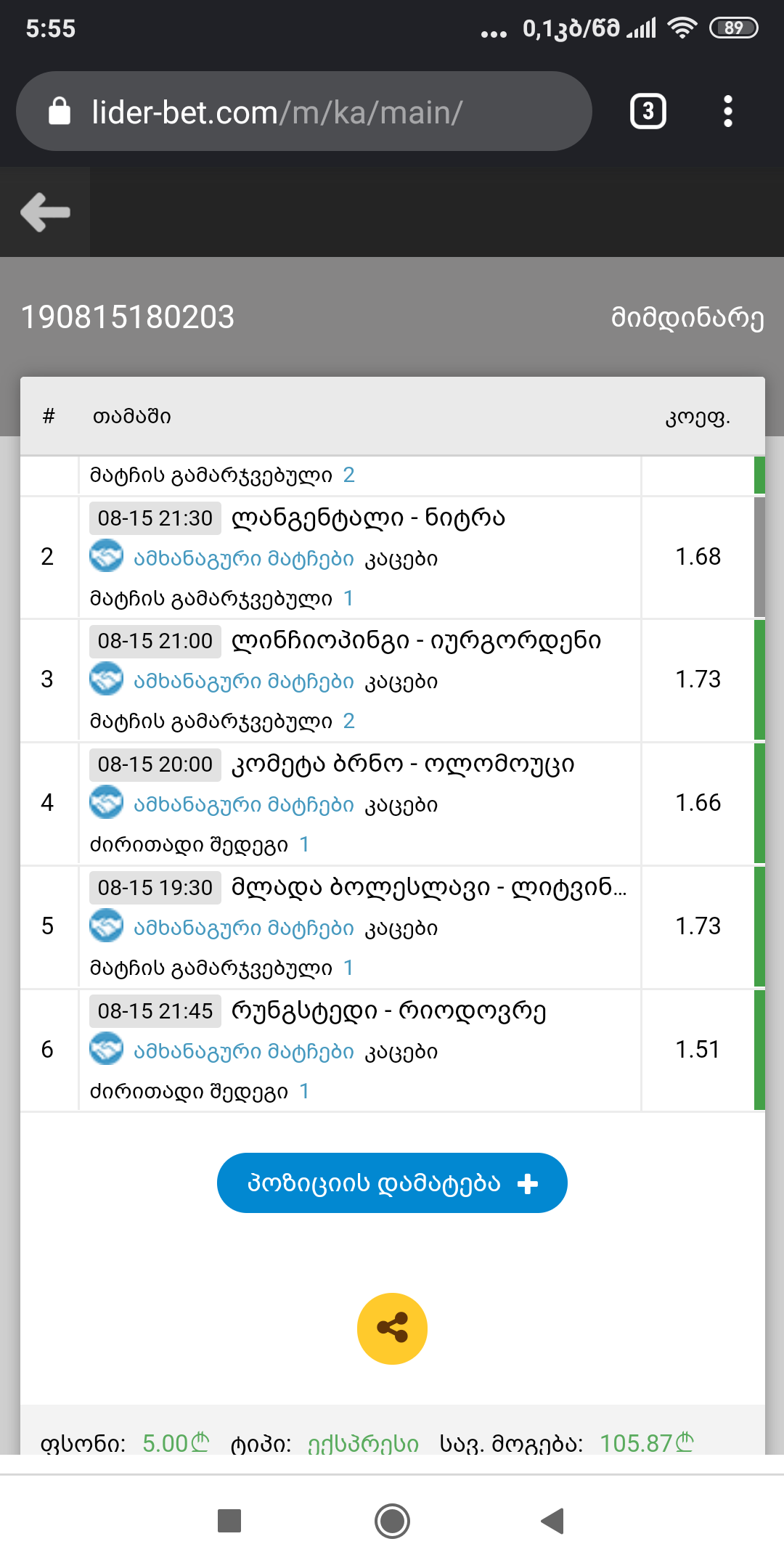Open the რუნგსტედი - რიოდოვრე match row
Screen dimensions: 784x1568
(x=388, y=1011)
